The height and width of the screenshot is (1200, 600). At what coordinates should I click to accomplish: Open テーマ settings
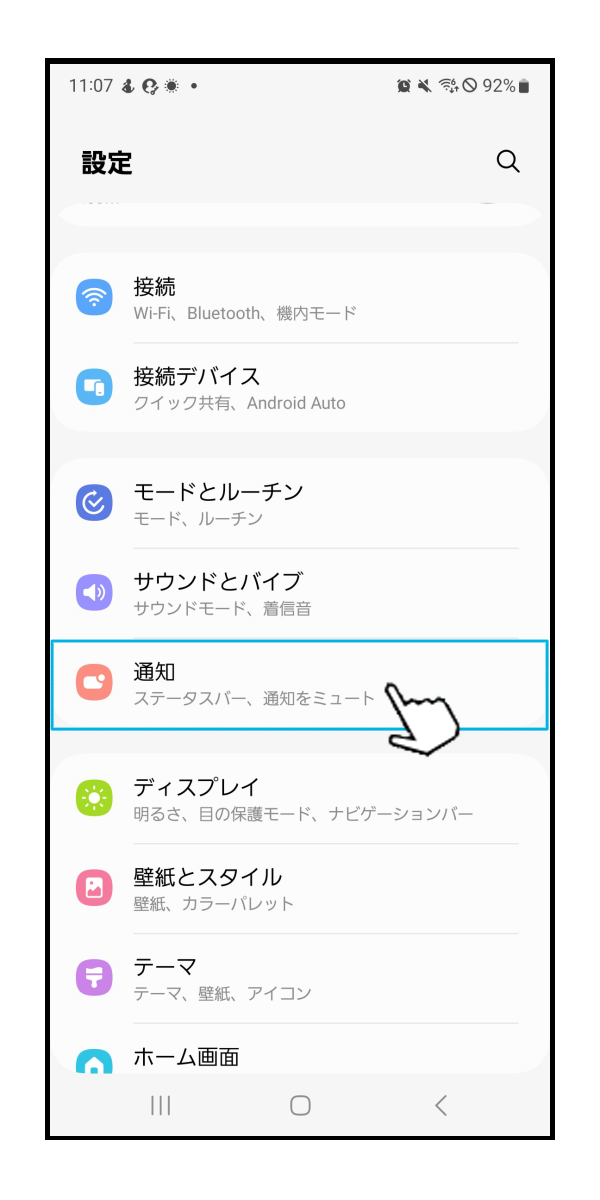[x=300, y=978]
